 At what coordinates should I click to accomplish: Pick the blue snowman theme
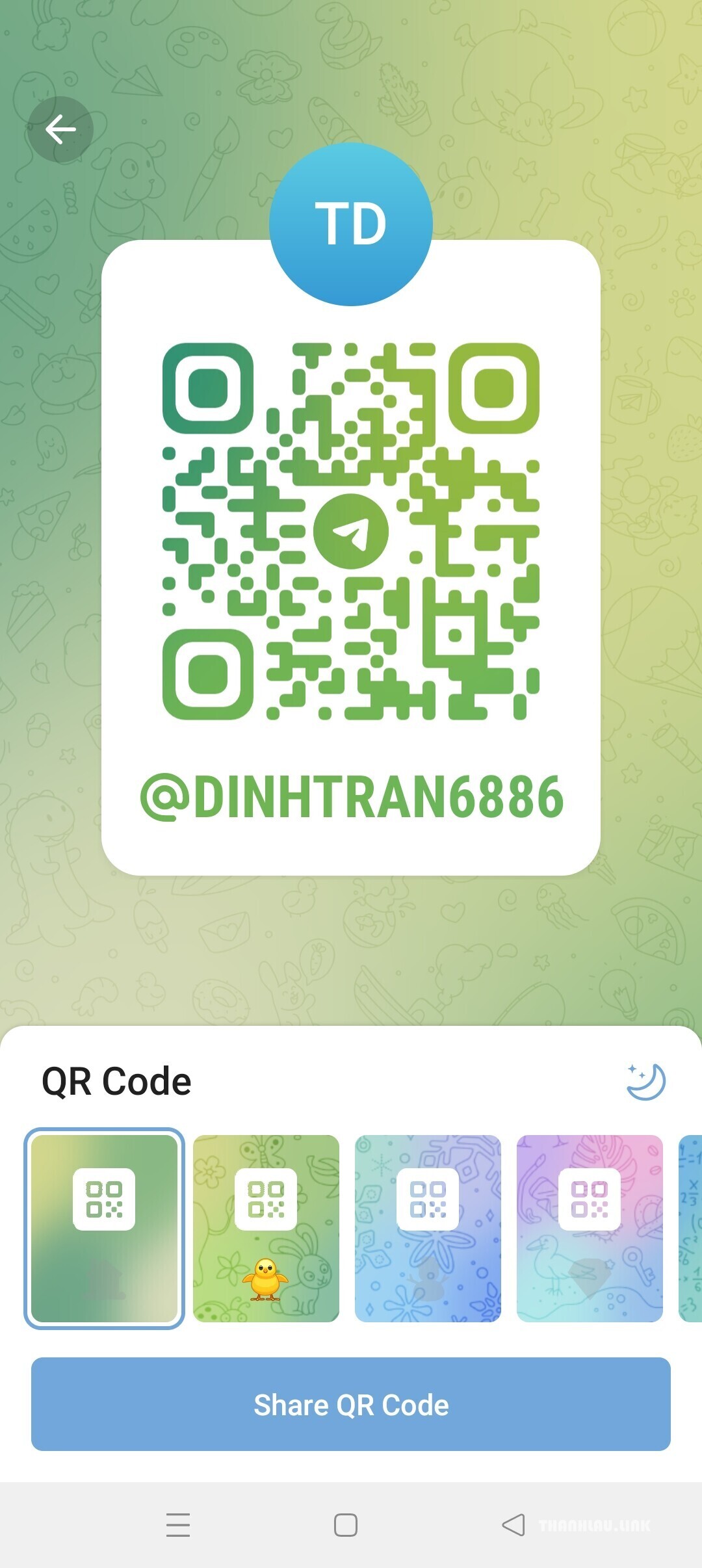click(x=428, y=1229)
